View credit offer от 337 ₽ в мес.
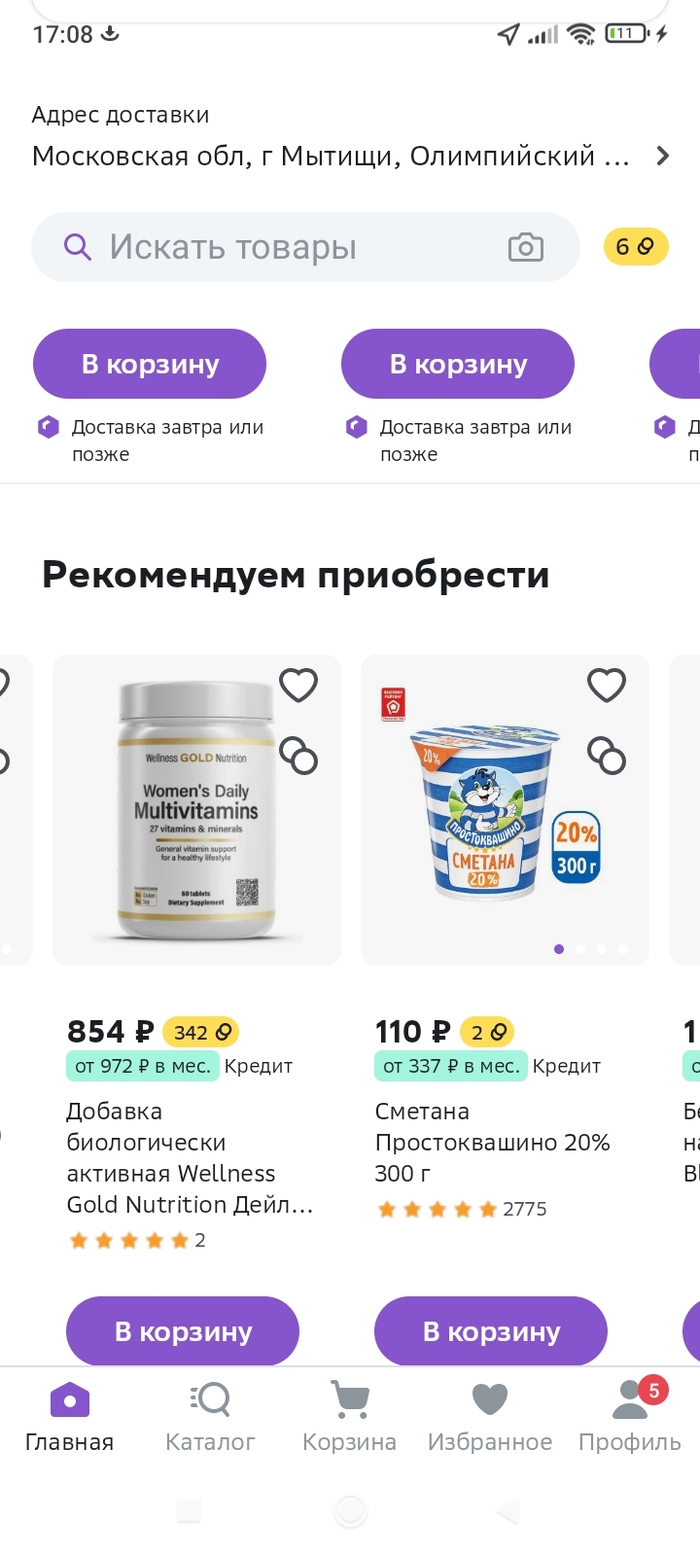Screen dimensions: 700x1556 (x=451, y=1066)
